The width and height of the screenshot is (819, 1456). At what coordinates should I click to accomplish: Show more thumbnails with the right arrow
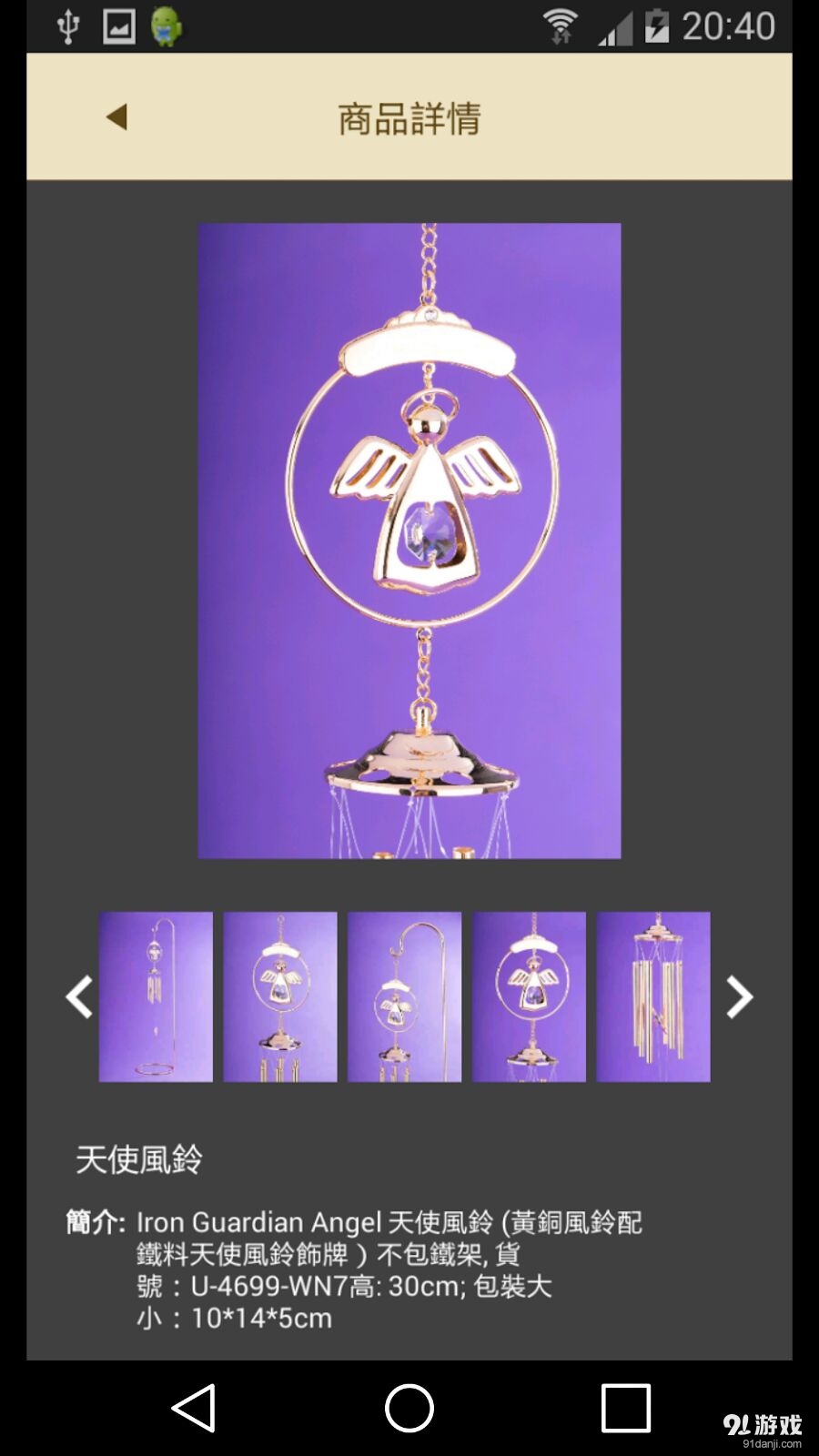(x=739, y=996)
